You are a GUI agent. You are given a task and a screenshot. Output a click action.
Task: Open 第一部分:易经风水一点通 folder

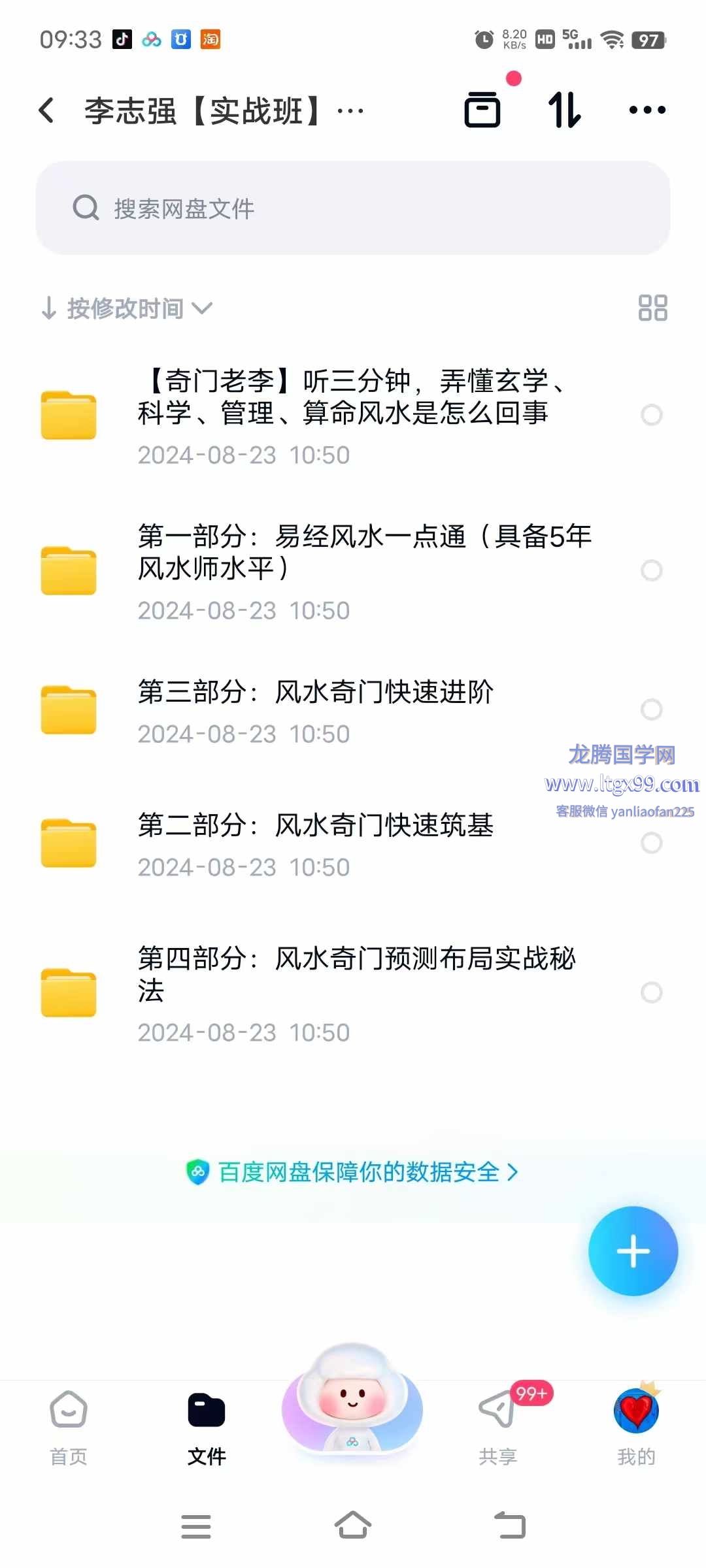pos(353,570)
